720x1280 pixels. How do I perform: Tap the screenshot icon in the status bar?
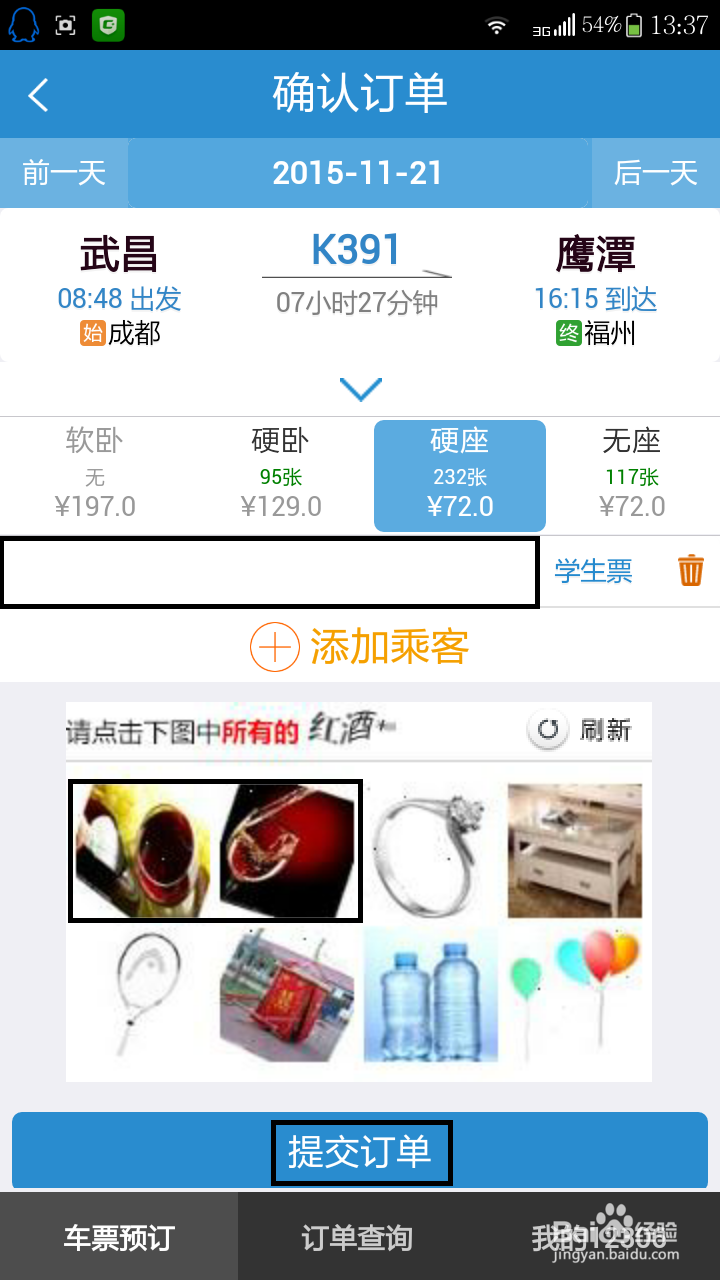coord(64,24)
